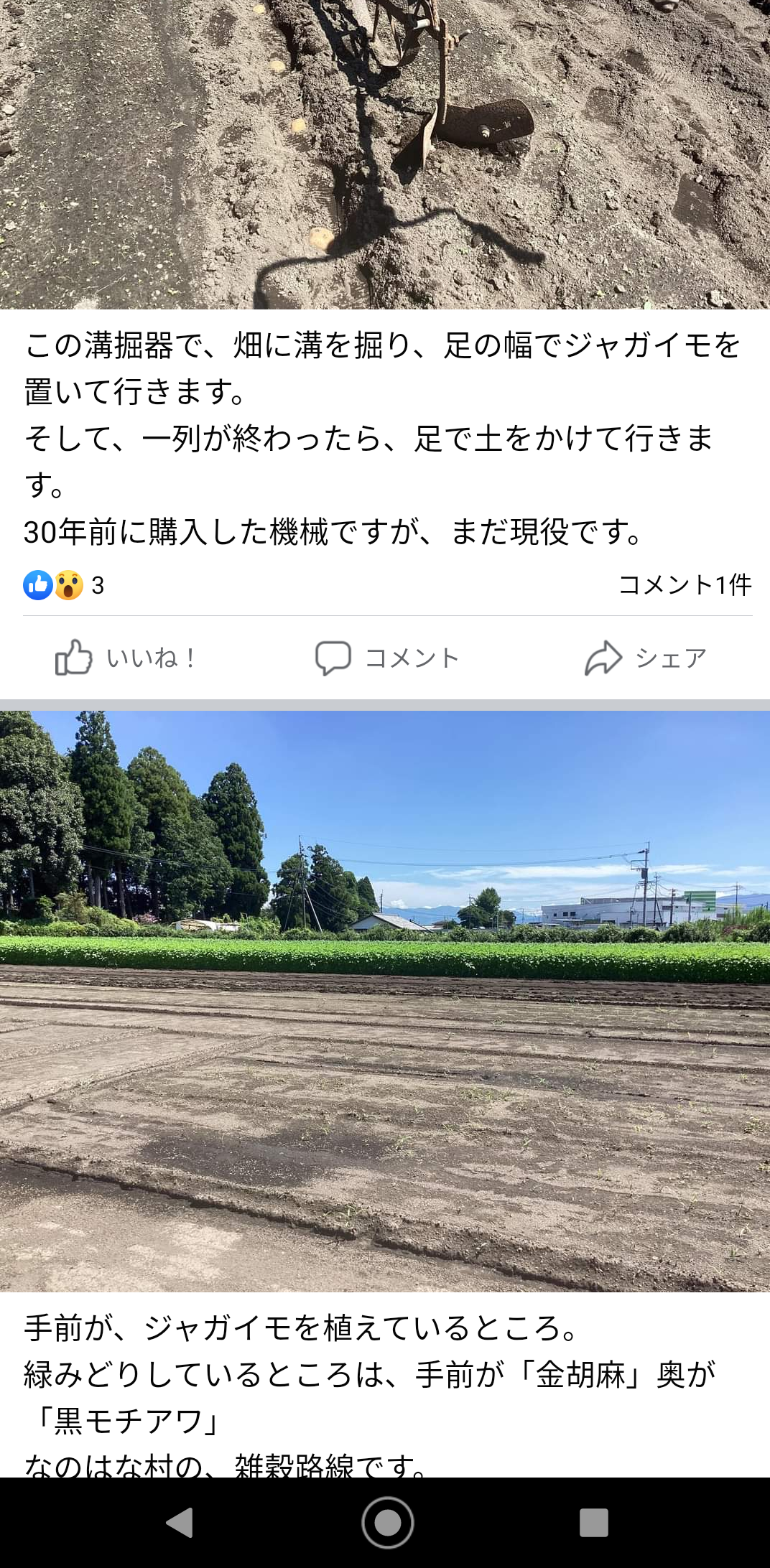770x1568 pixels.
Task: View the reactions list showing 3
Action: 64,585
